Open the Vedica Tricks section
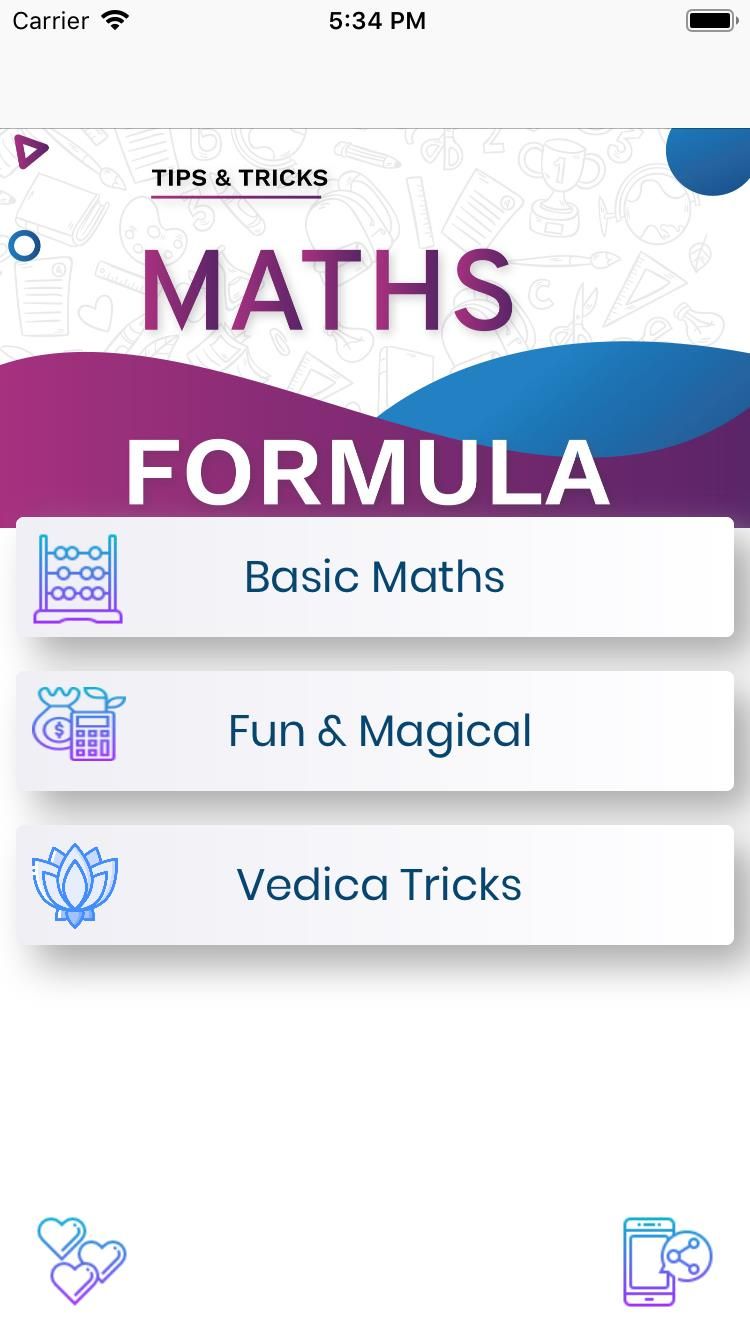Image resolution: width=750 pixels, height=1334 pixels. (x=375, y=885)
